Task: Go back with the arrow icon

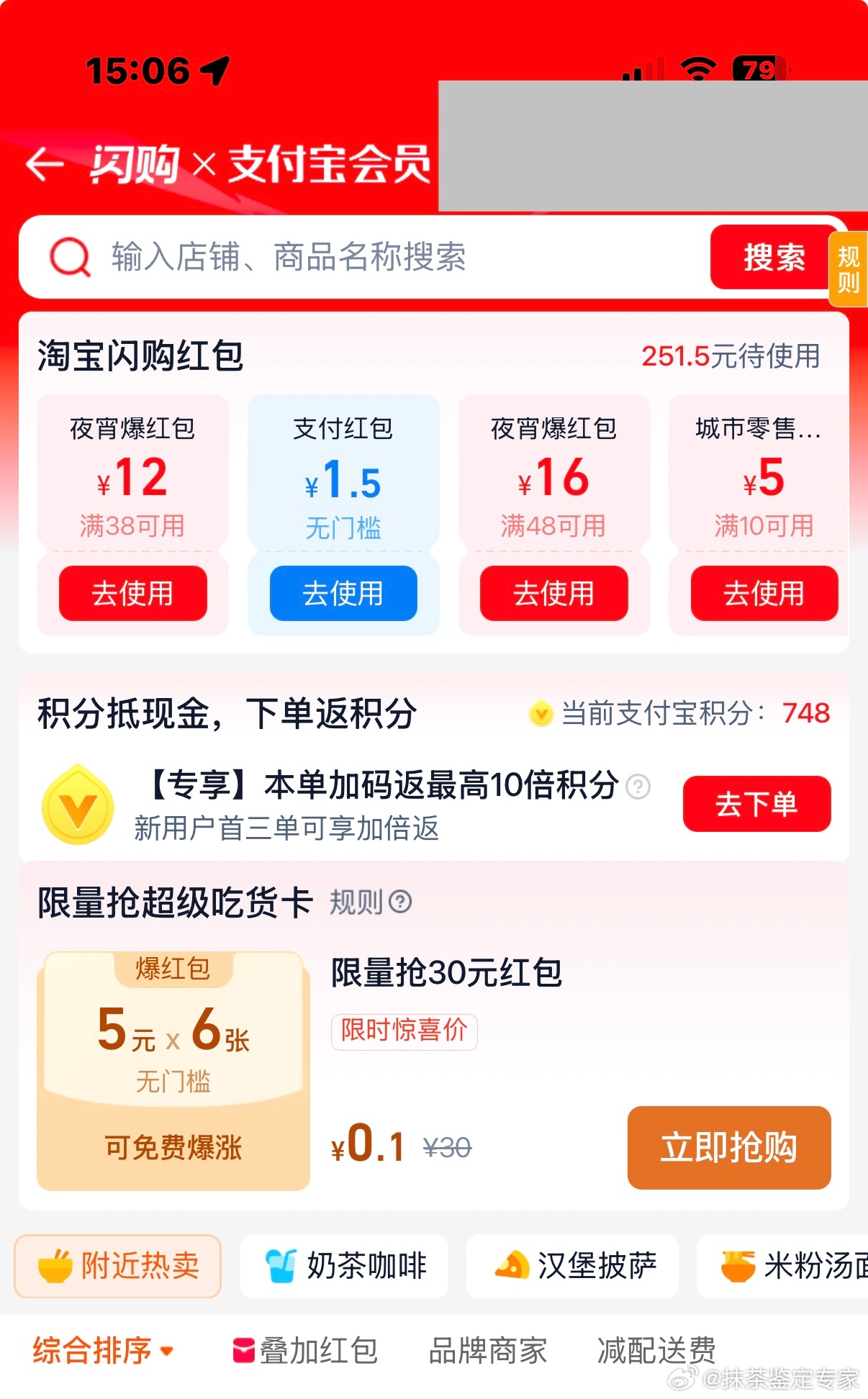Action: 45,165
